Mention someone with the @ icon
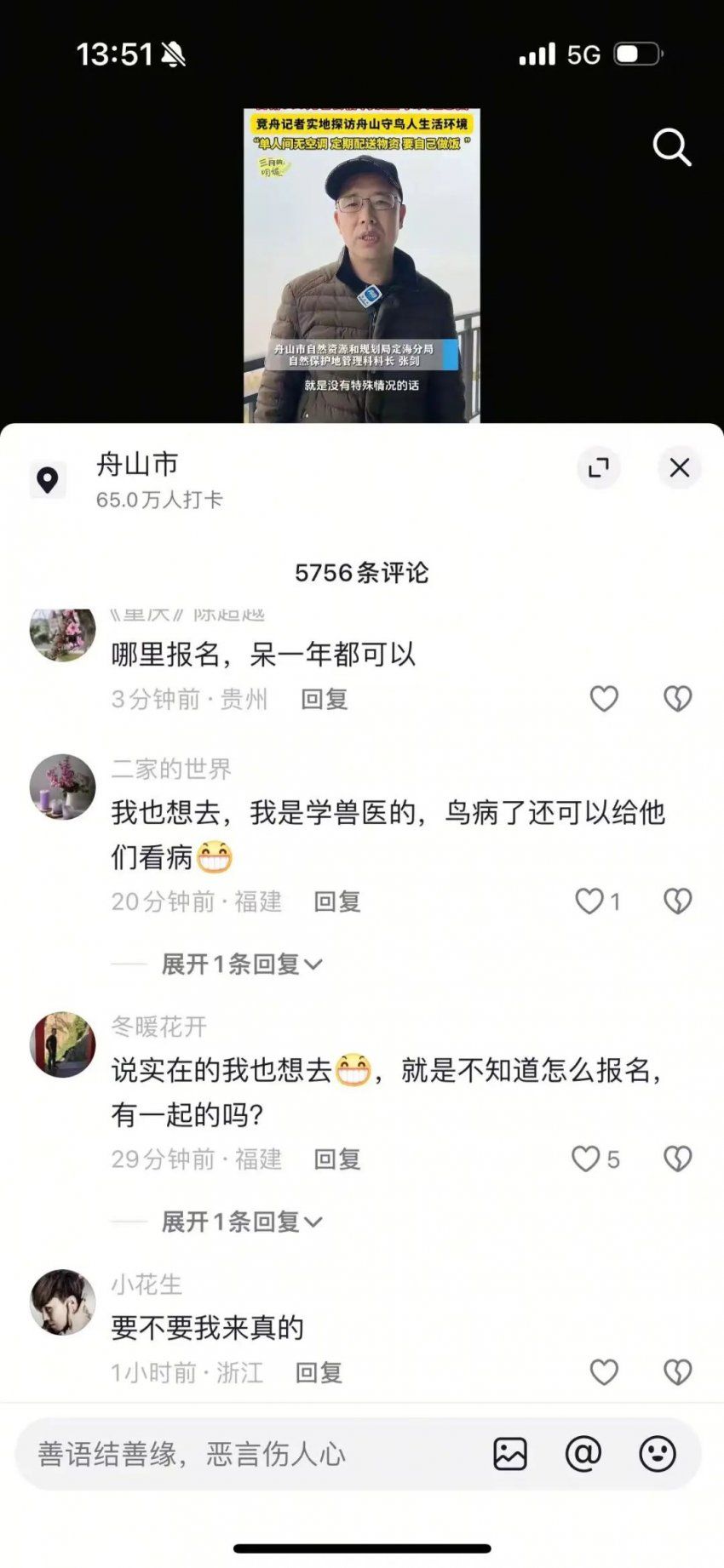Screen dimensions: 724x1568 tap(583, 1454)
